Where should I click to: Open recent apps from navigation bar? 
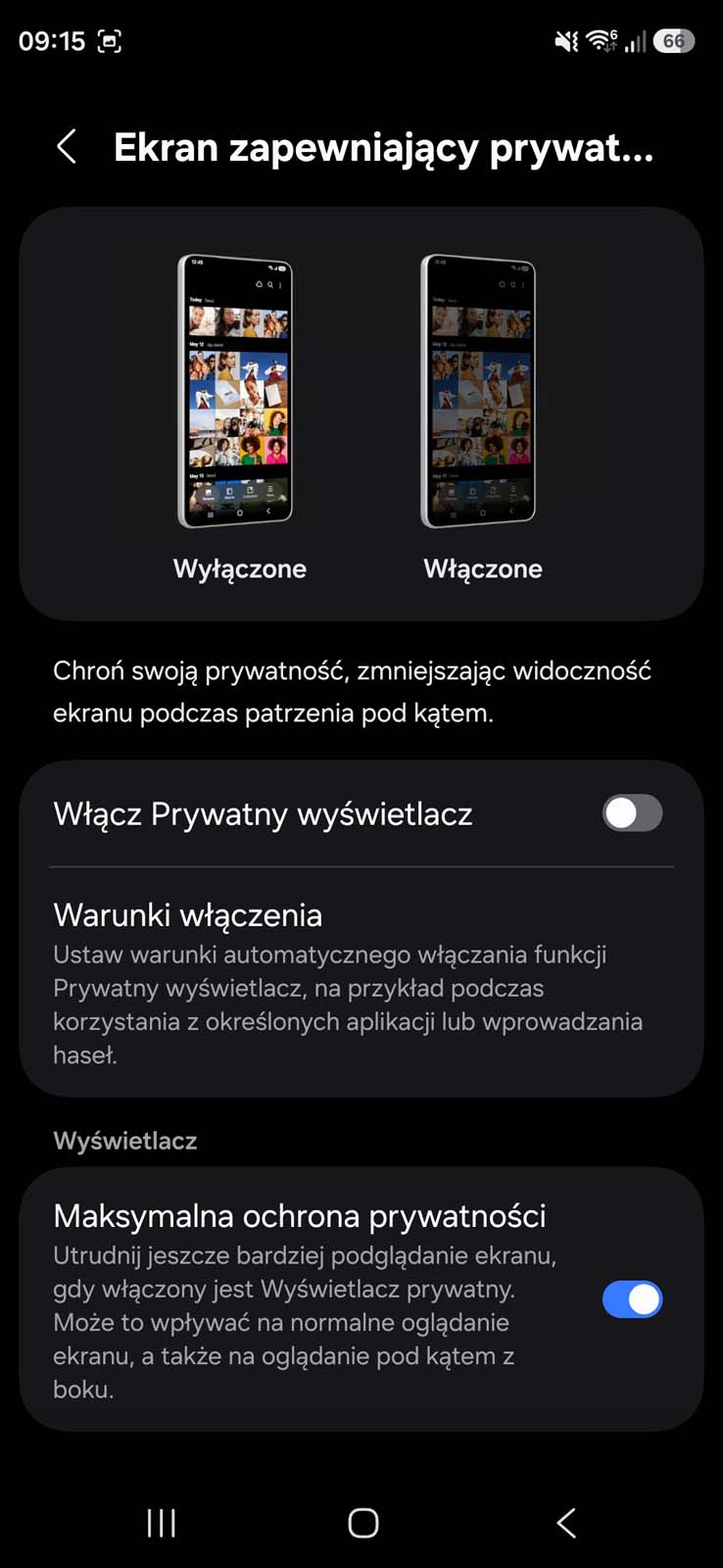coord(162,1522)
